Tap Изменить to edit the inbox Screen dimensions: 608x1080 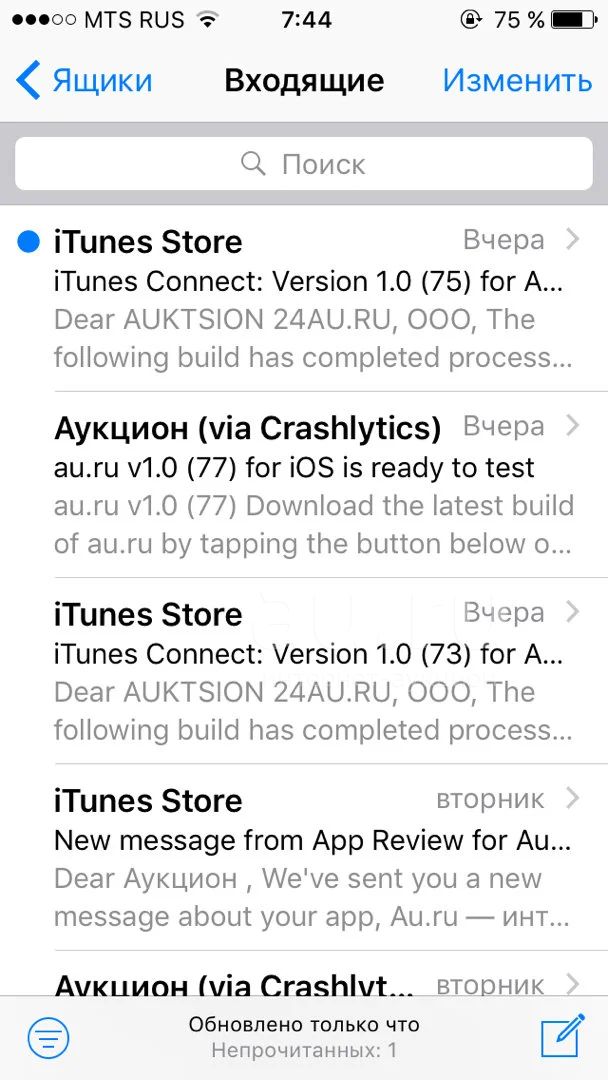click(517, 81)
